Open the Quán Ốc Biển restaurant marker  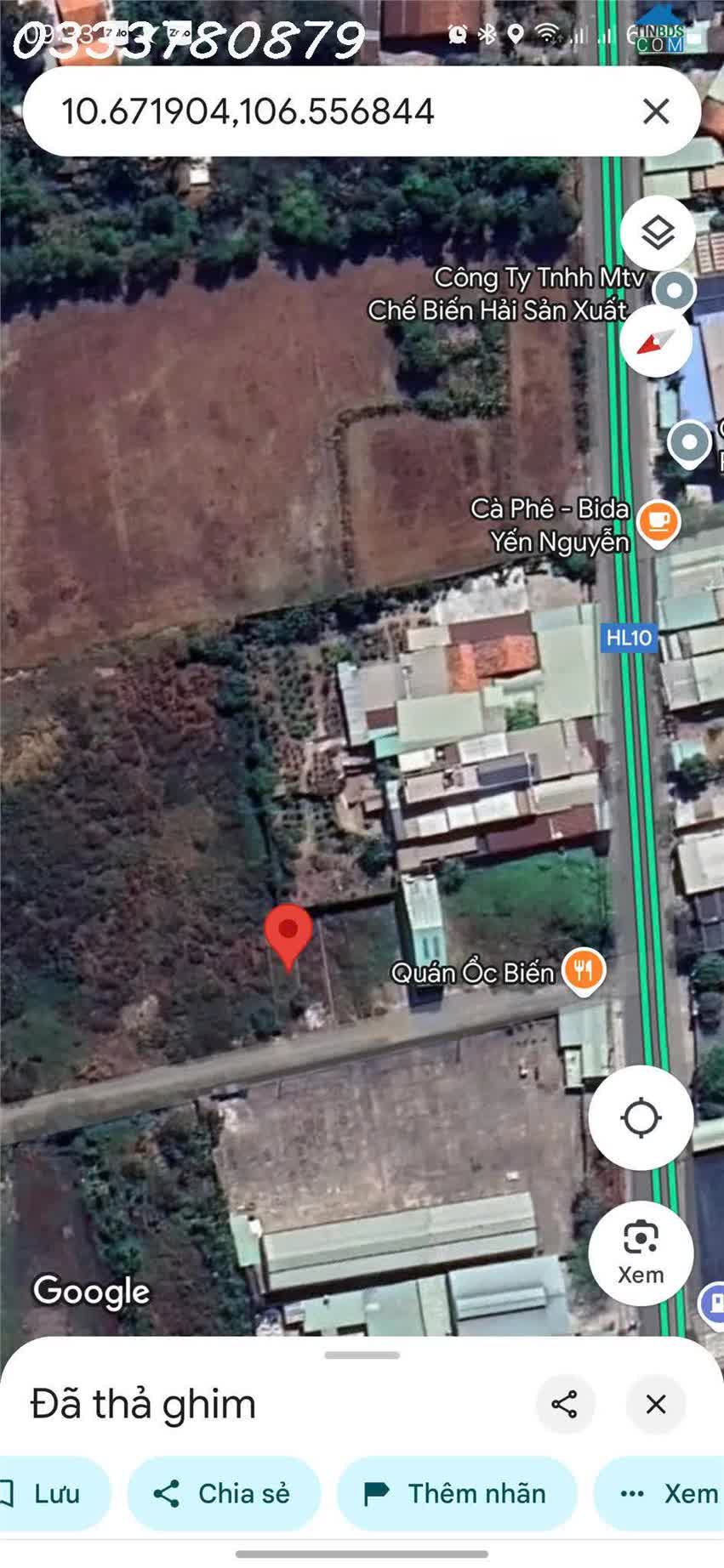pos(584,969)
